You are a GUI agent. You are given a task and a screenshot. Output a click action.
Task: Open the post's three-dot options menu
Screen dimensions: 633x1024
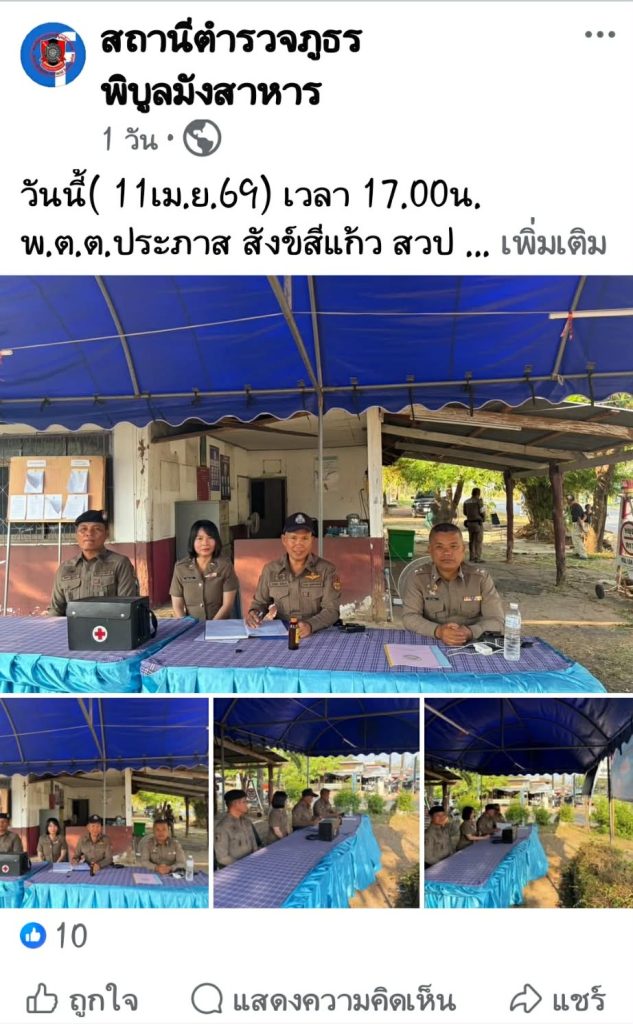(x=599, y=35)
